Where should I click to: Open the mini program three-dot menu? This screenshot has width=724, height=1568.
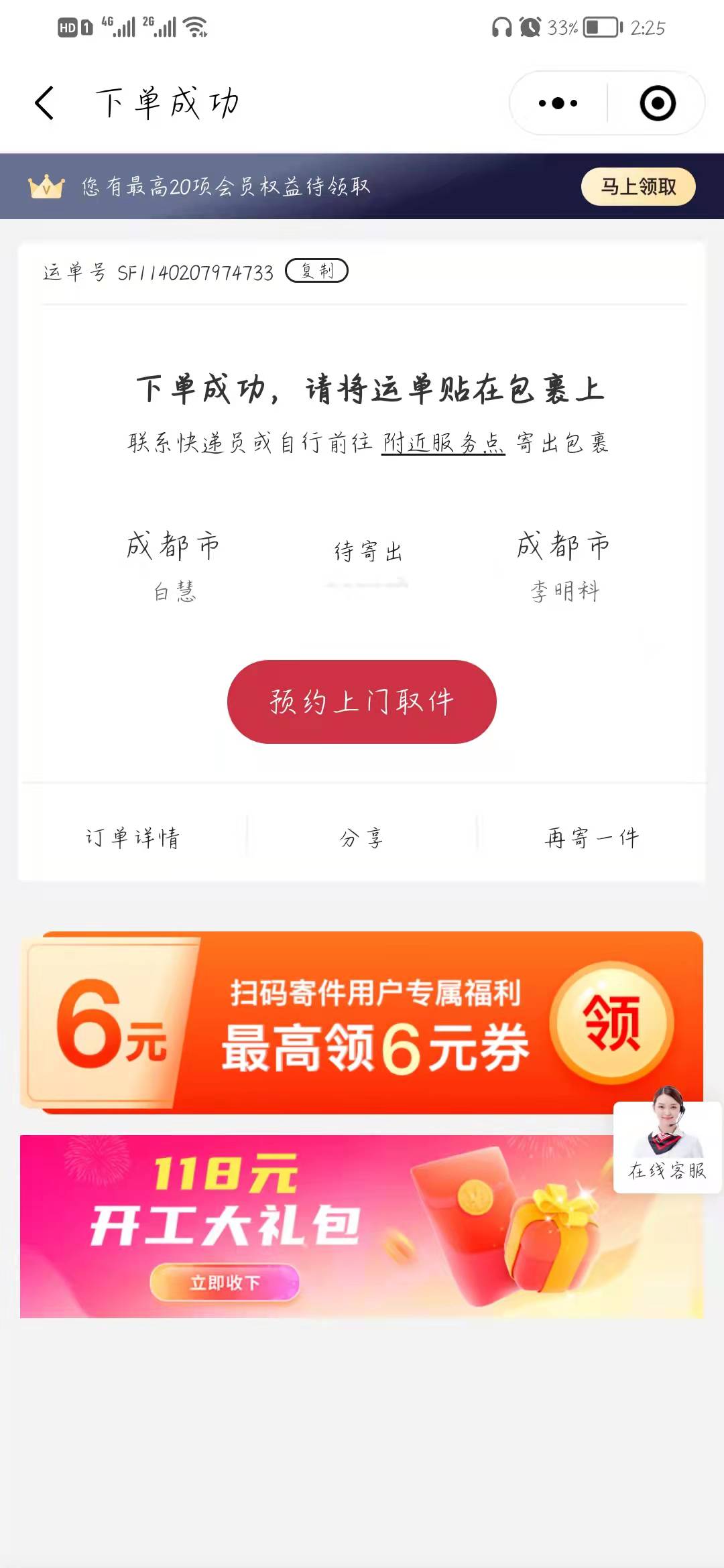(x=558, y=103)
